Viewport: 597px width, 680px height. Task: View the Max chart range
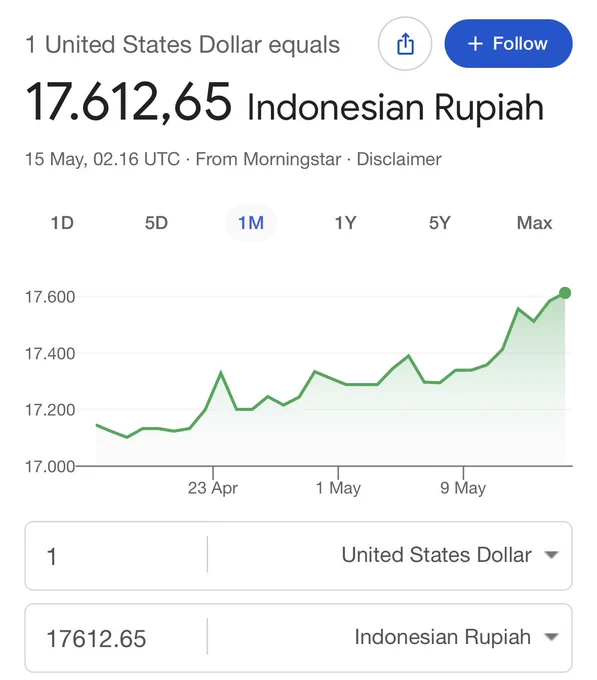click(x=535, y=223)
